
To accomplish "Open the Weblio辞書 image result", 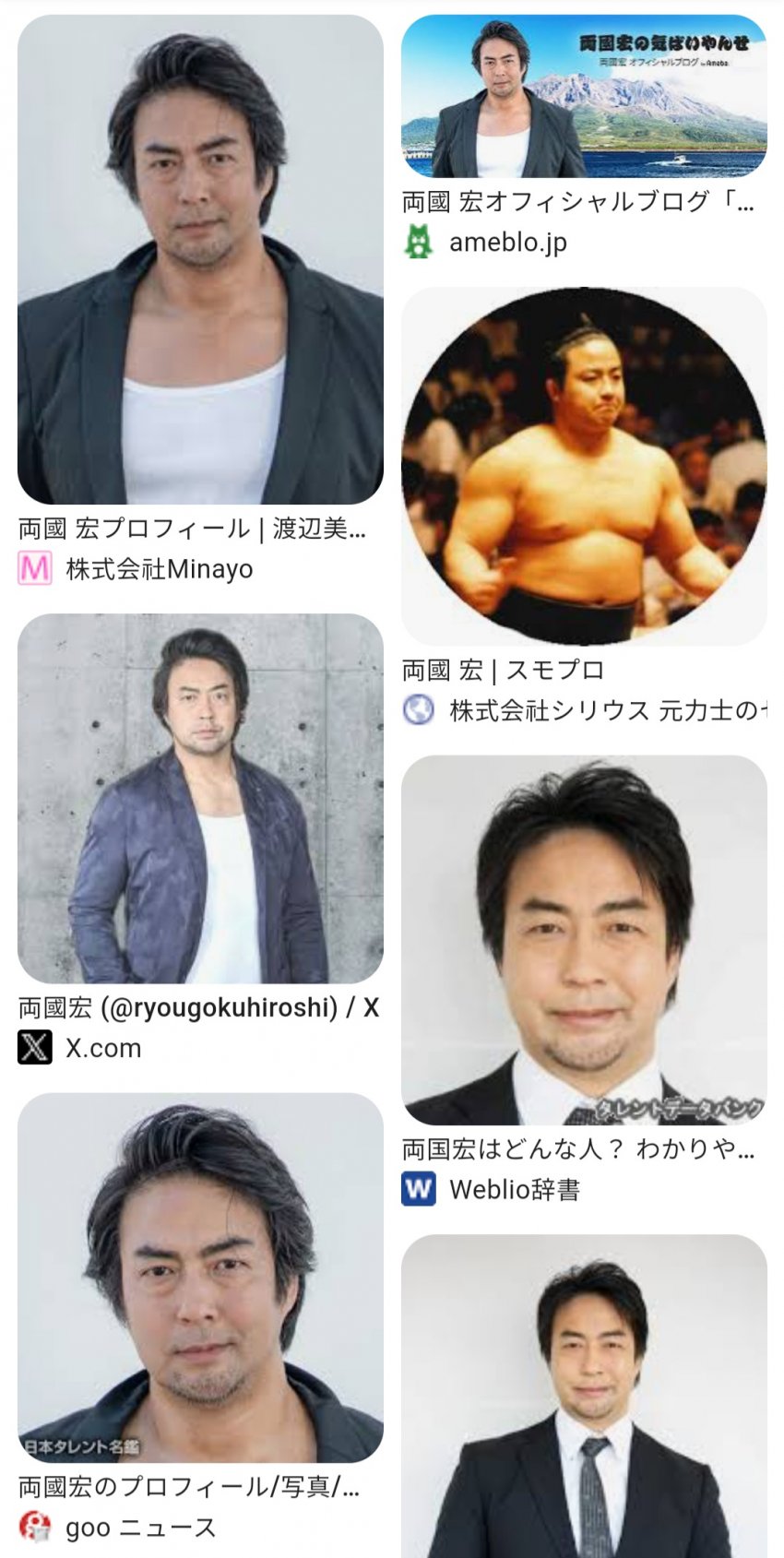I will point(584,940).
